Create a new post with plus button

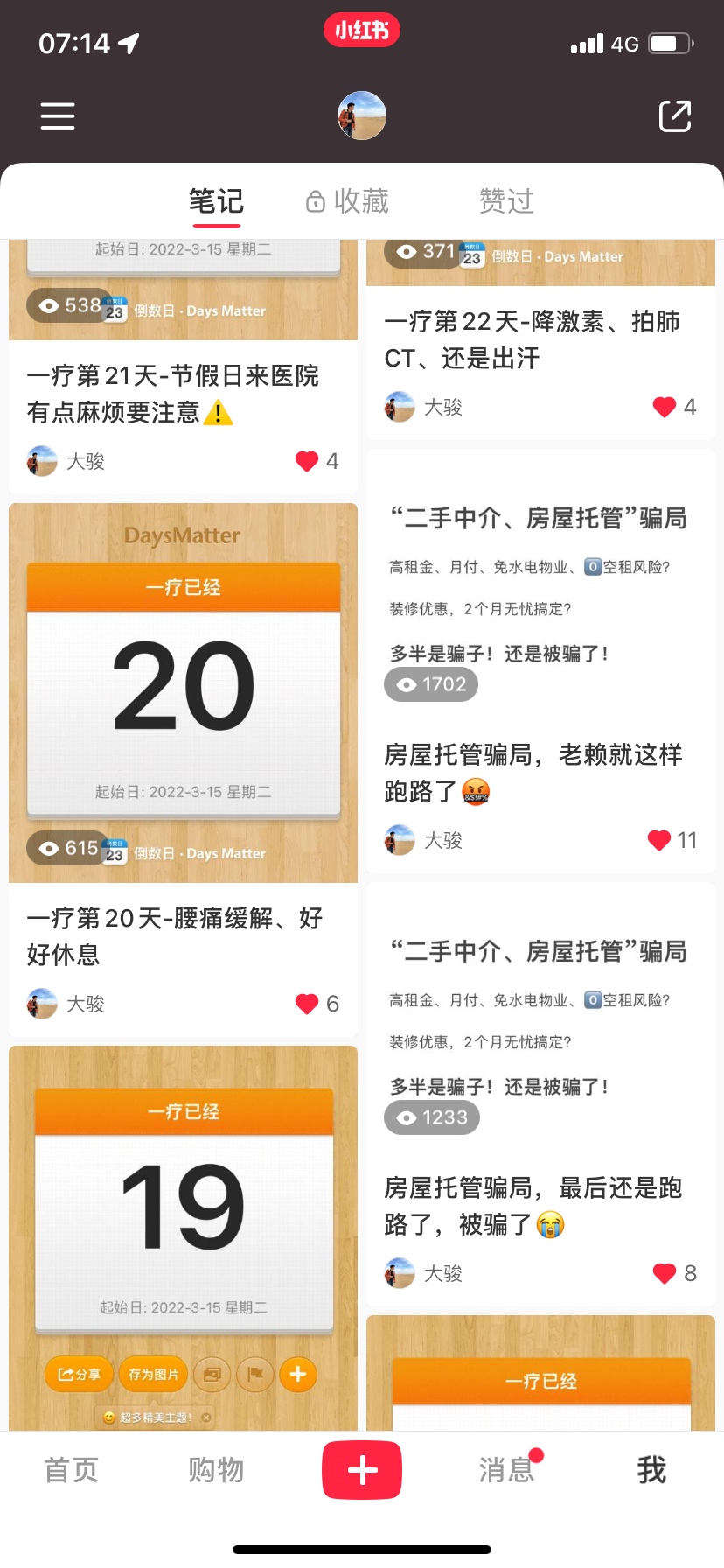[362, 1470]
